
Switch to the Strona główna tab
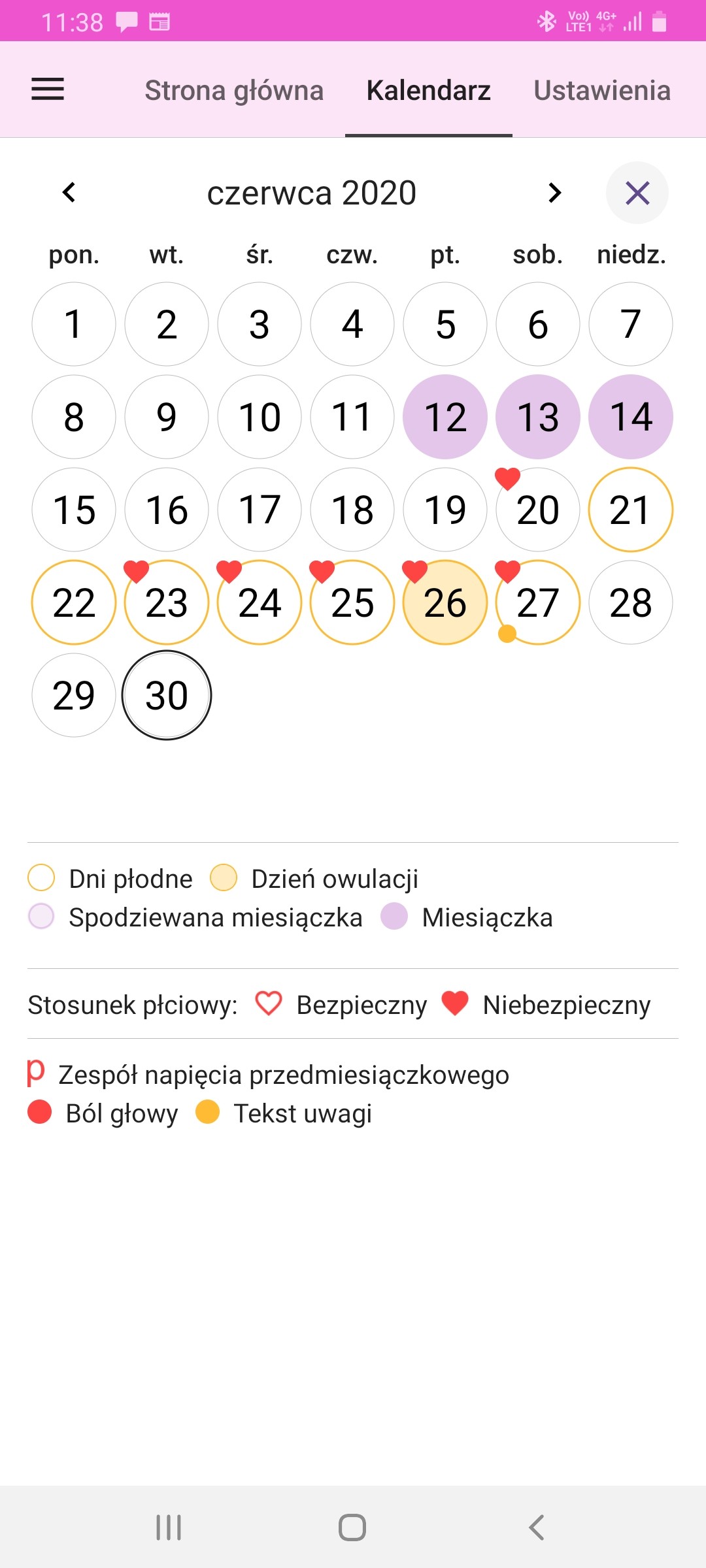[x=234, y=91]
